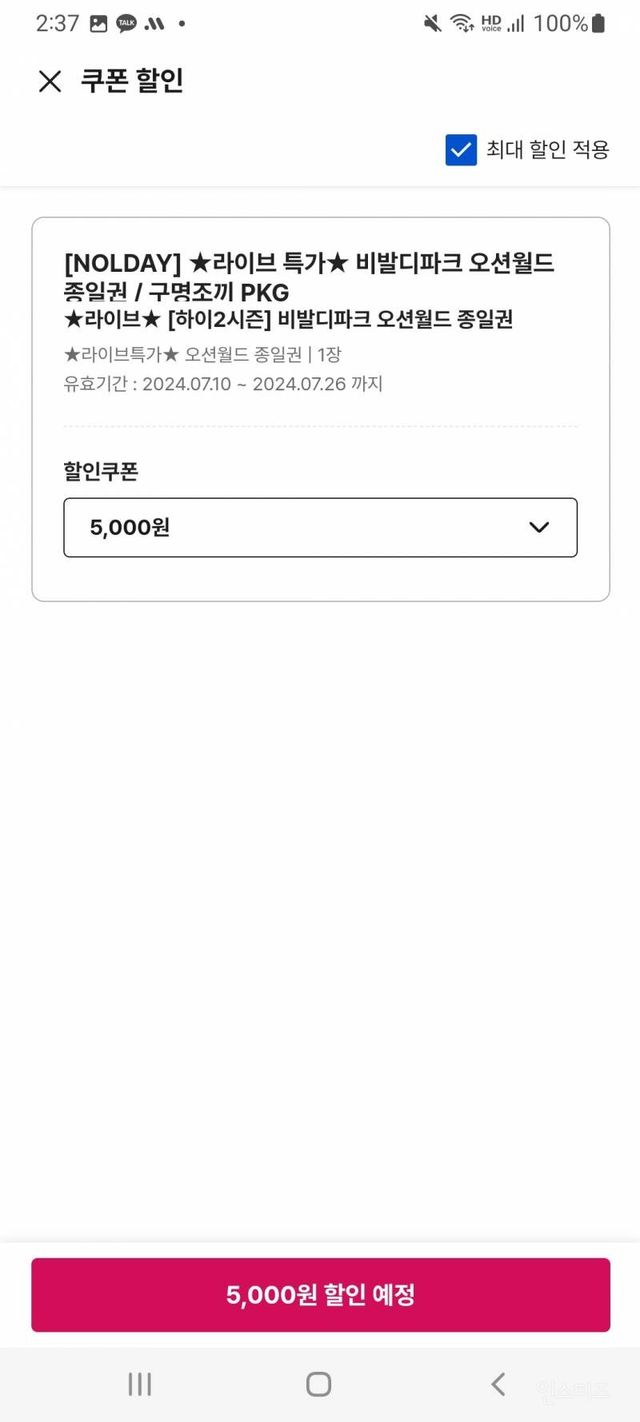Go back with the system back button

[x=498, y=1384]
